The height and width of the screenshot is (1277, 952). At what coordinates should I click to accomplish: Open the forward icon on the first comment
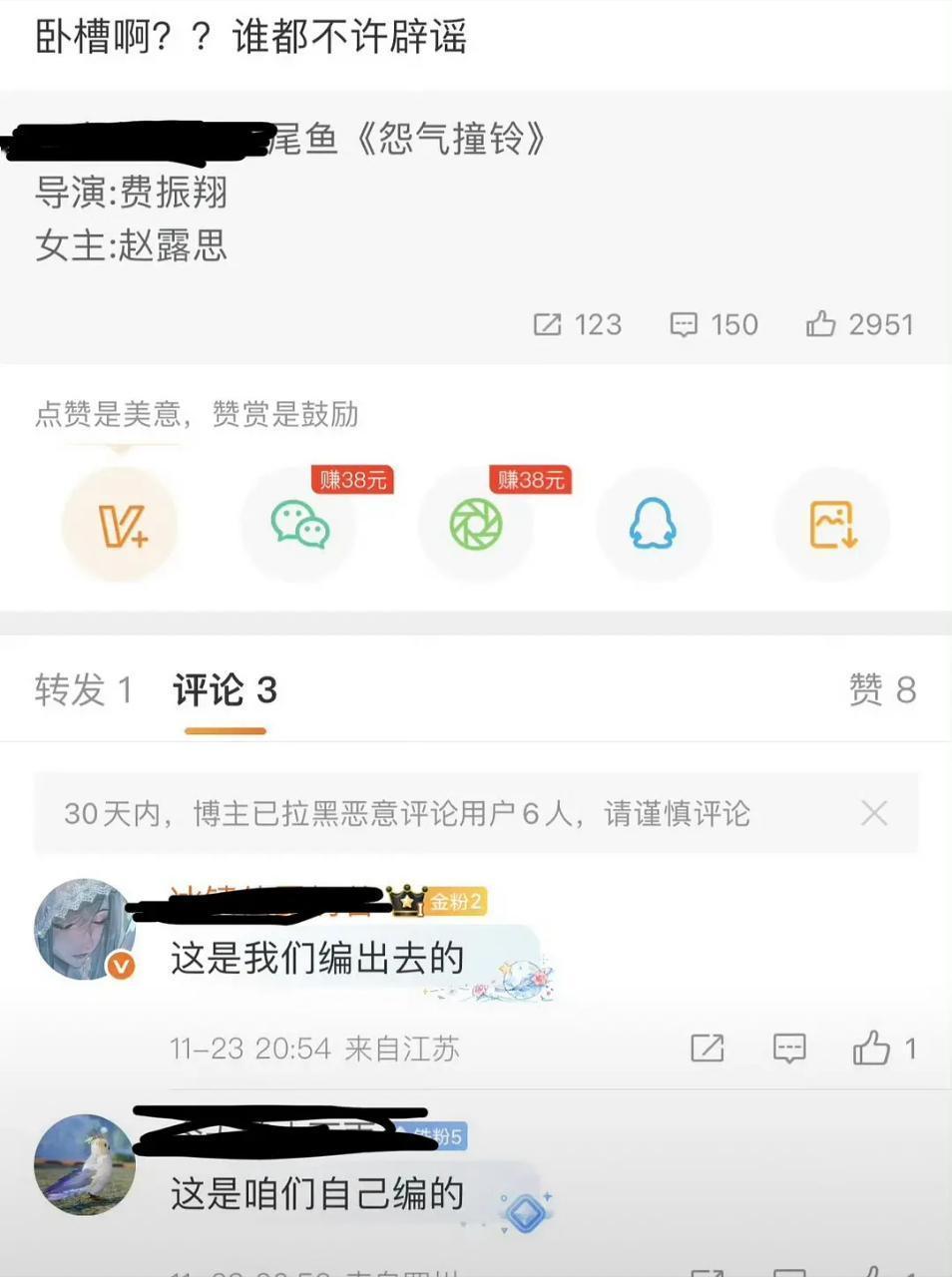click(x=708, y=1049)
